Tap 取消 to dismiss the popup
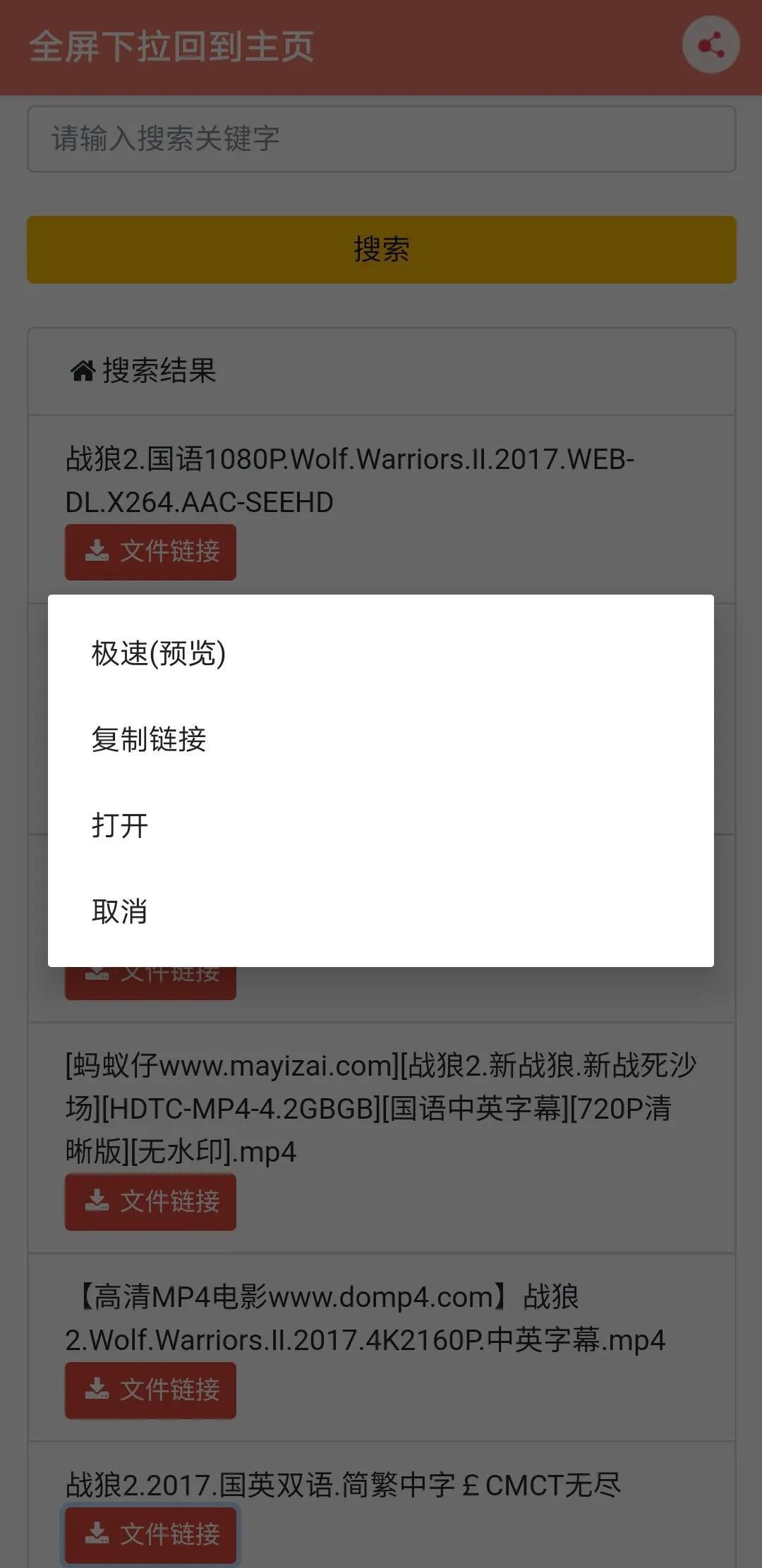The height and width of the screenshot is (1568, 762). pos(119,911)
